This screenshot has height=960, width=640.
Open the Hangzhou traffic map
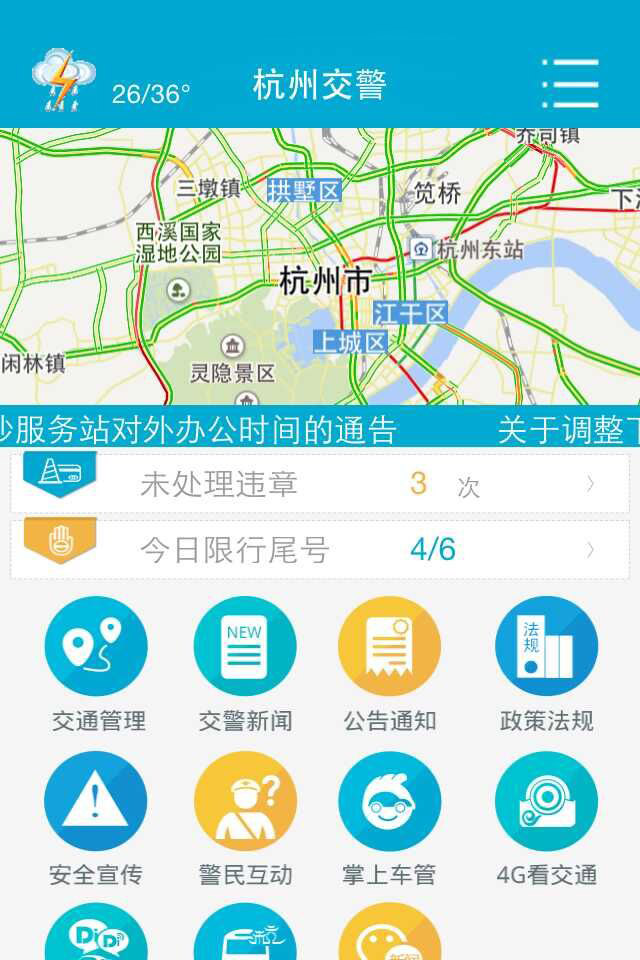(320, 266)
